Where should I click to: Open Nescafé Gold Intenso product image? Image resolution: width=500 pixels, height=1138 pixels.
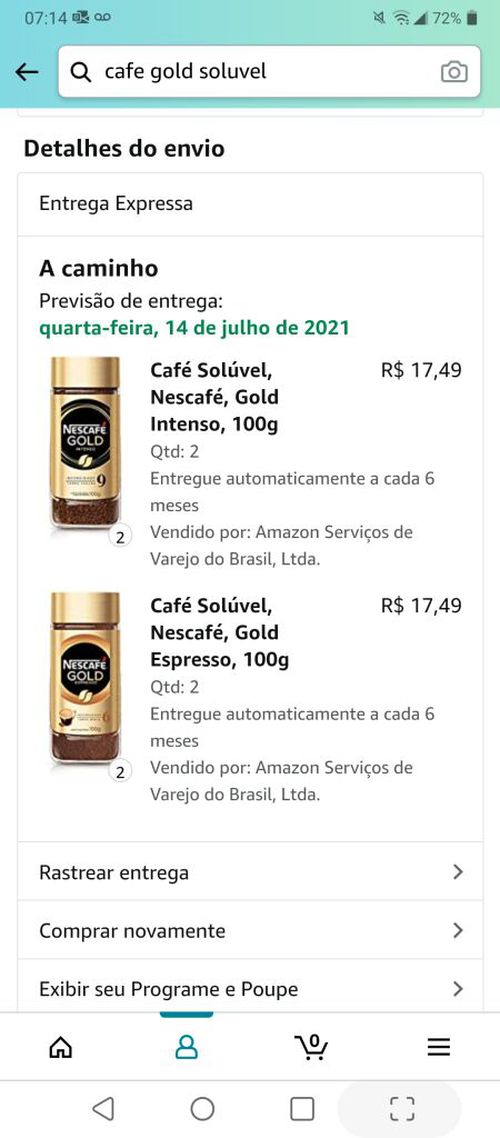point(85,445)
